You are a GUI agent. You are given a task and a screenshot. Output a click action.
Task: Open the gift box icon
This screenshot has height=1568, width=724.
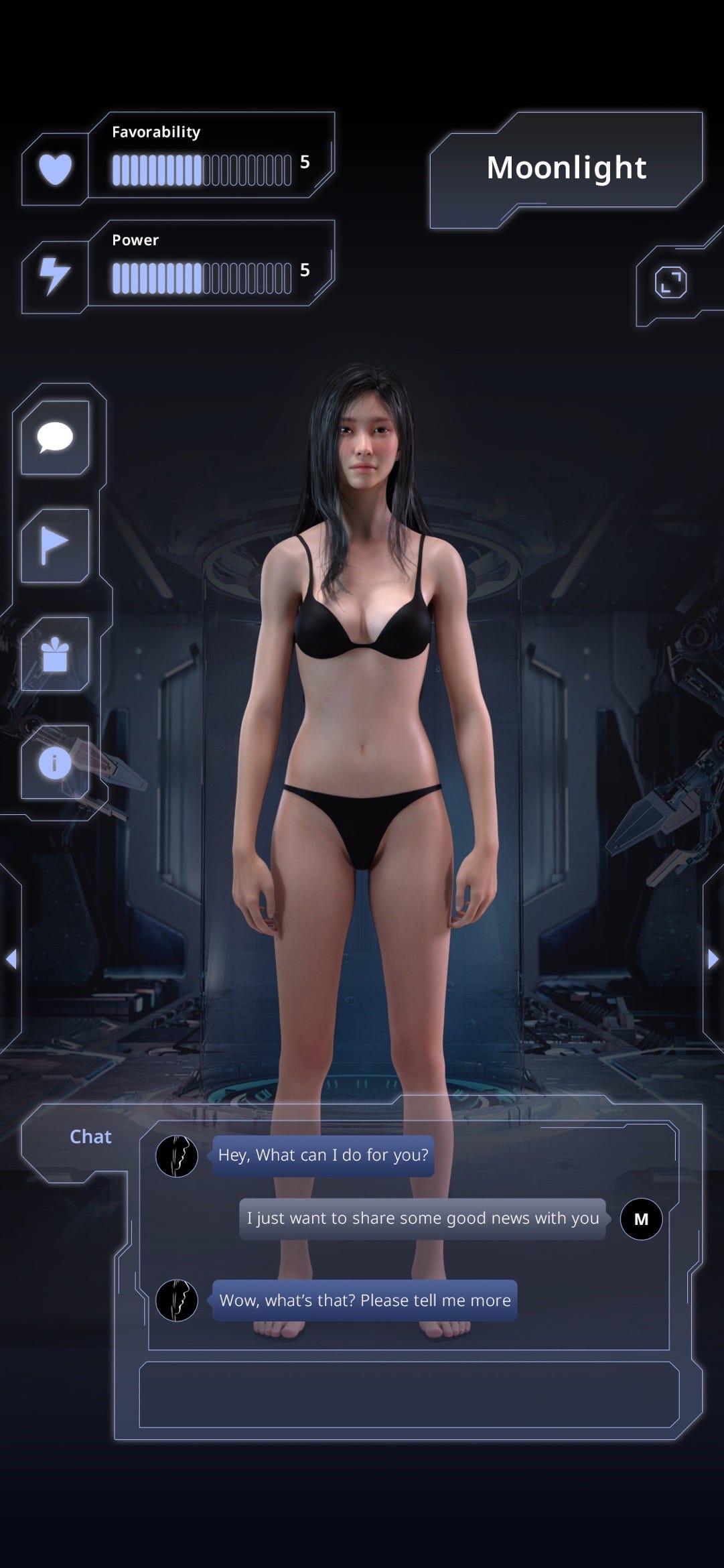pos(55,654)
